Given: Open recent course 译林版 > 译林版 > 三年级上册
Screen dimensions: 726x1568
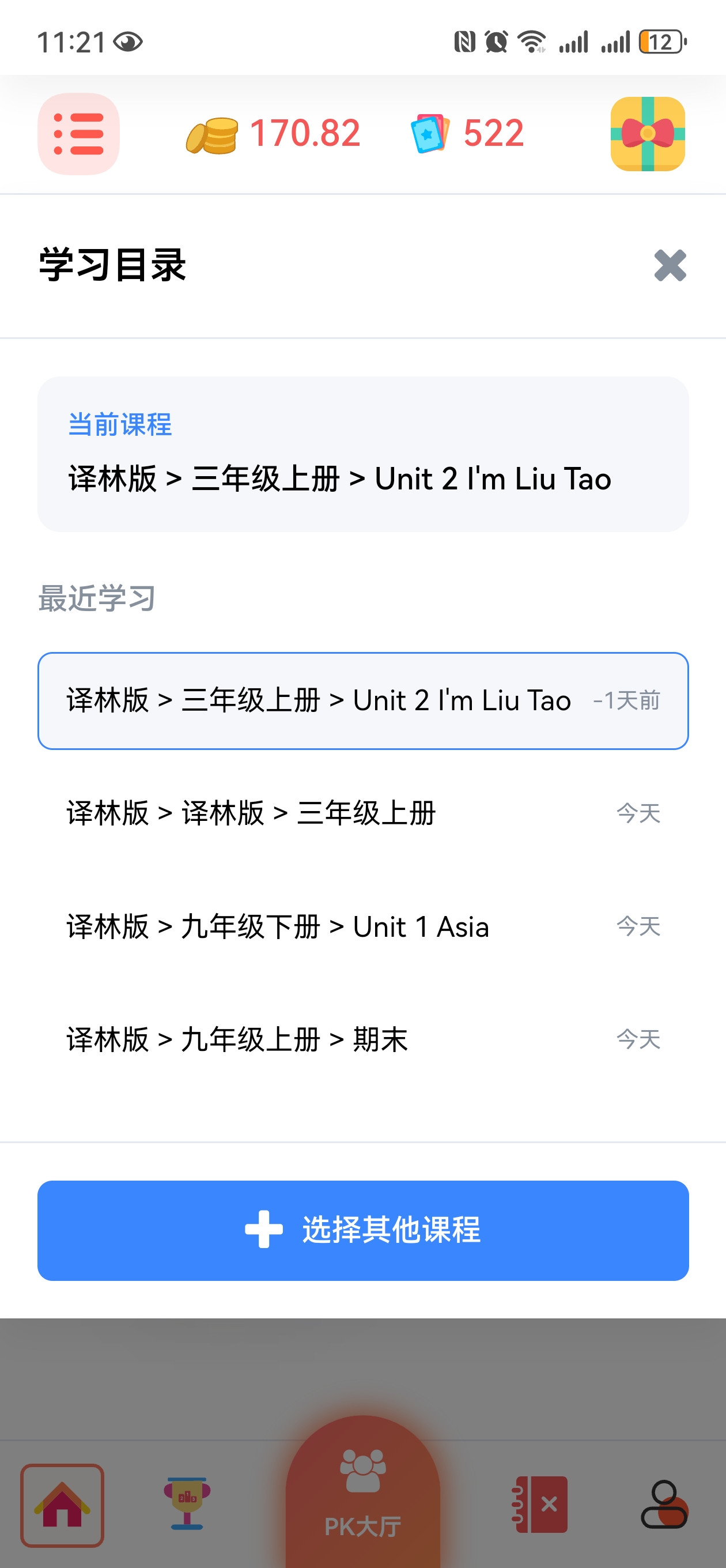Looking at the screenshot, I should tap(362, 813).
